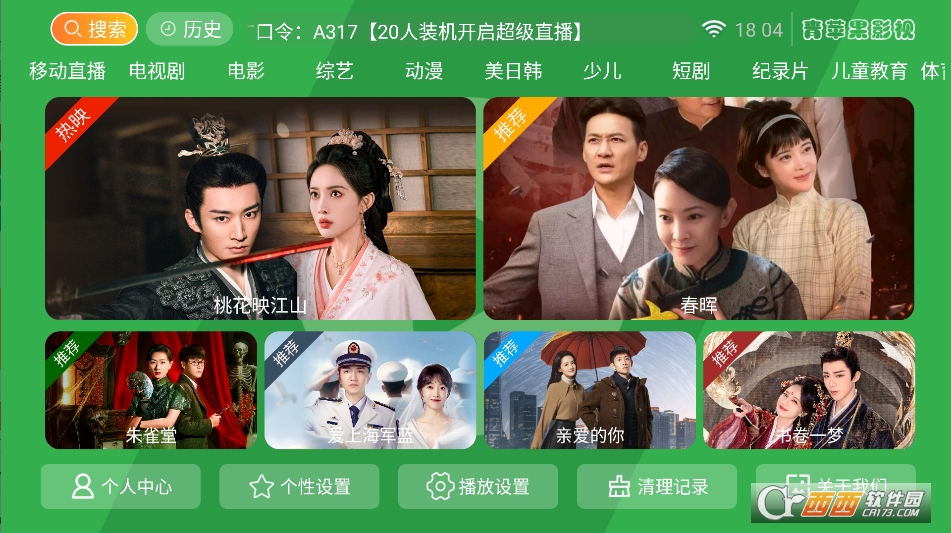Open 个人中心 personal center
The image size is (951, 533).
(x=121, y=487)
